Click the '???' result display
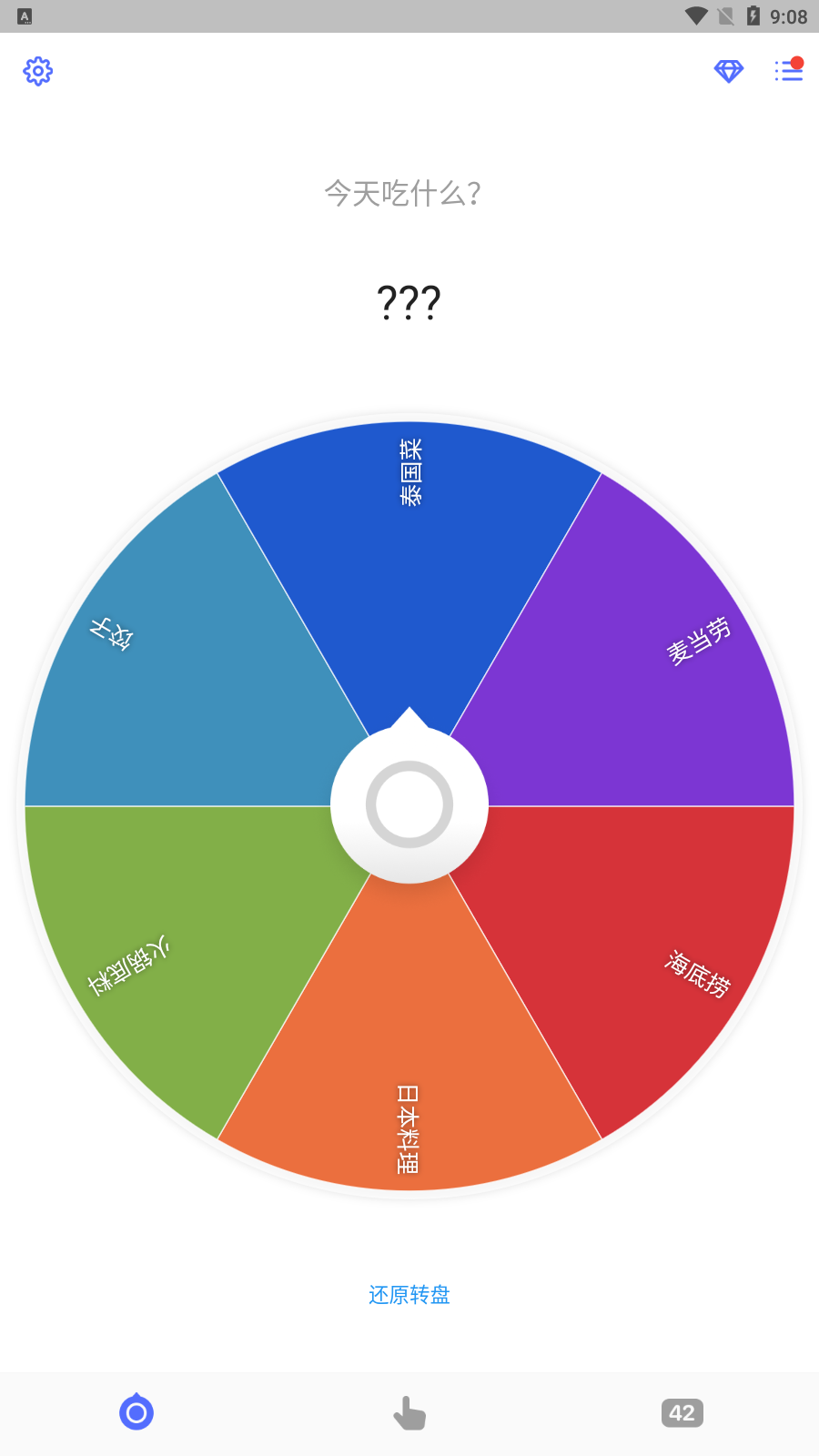Image resolution: width=819 pixels, height=1456 pixels. pos(409,302)
